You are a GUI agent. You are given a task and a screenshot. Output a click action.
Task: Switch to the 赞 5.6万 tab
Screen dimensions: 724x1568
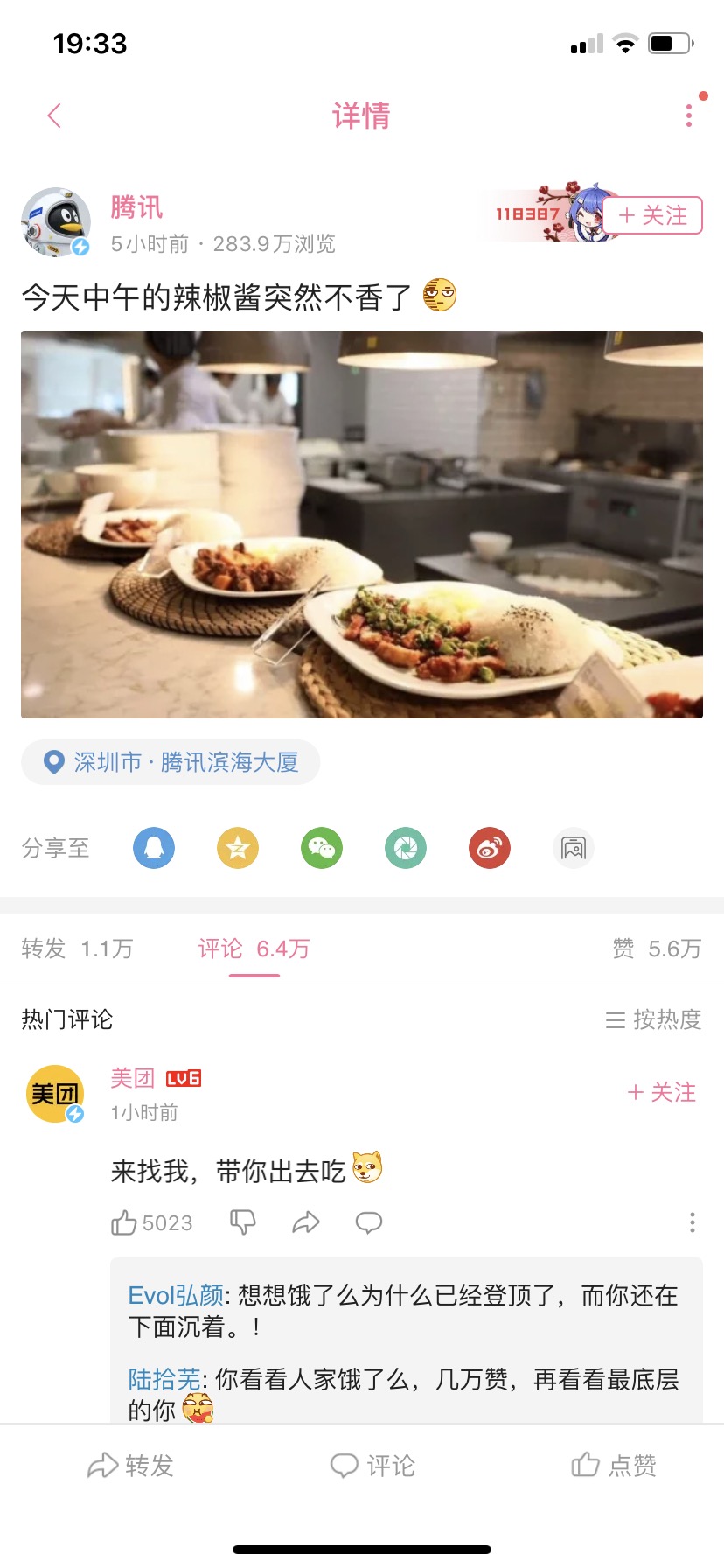(x=657, y=948)
